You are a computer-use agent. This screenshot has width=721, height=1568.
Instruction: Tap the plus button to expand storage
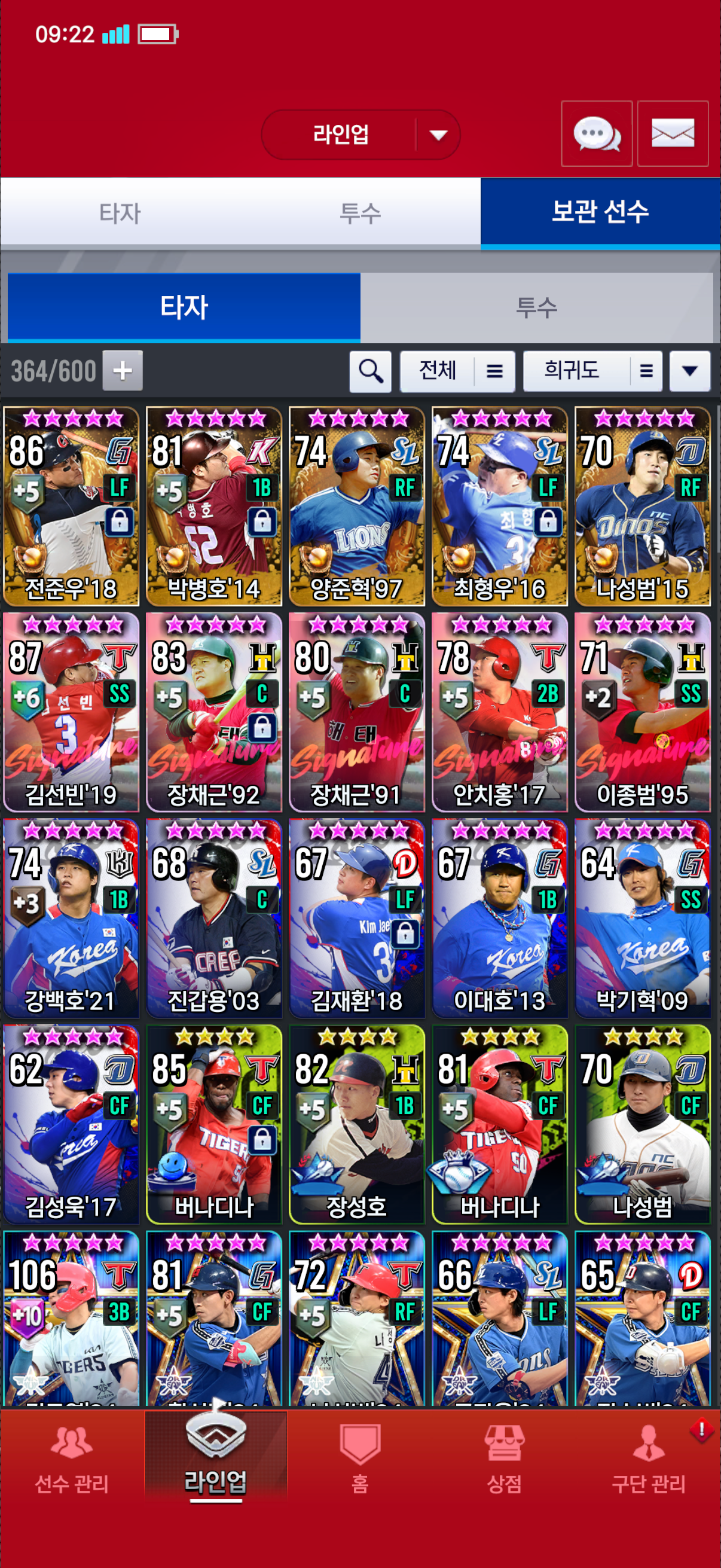pos(123,370)
